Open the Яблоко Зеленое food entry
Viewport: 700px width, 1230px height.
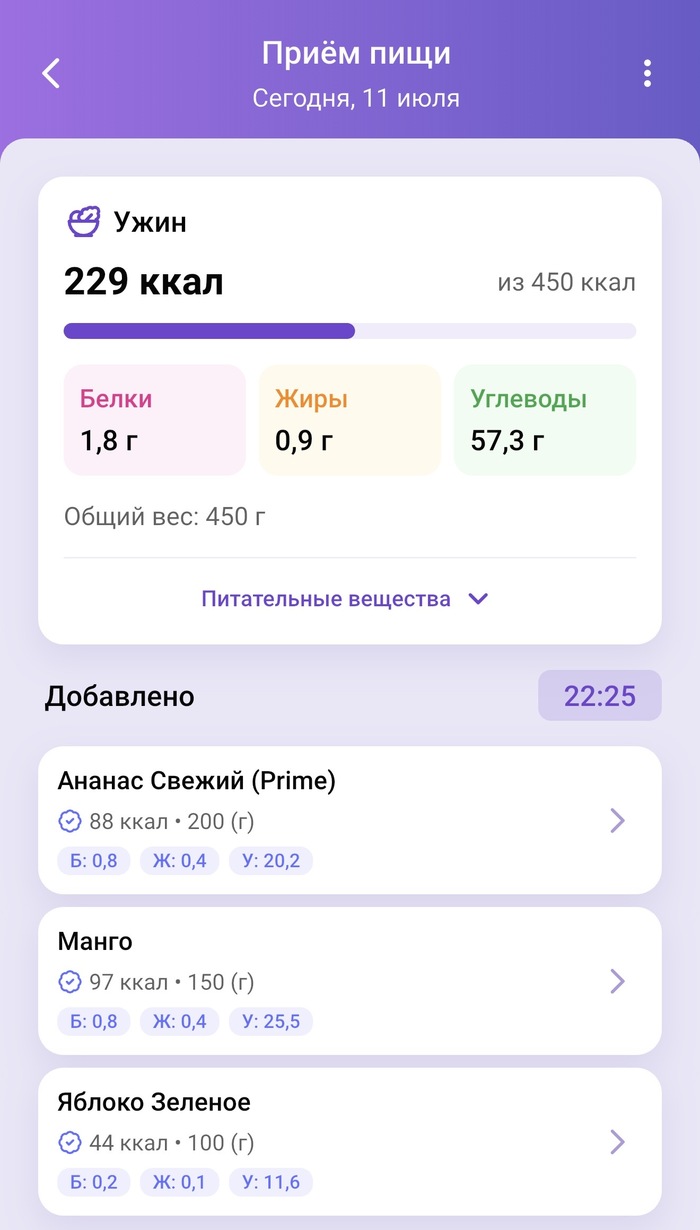[350, 1141]
